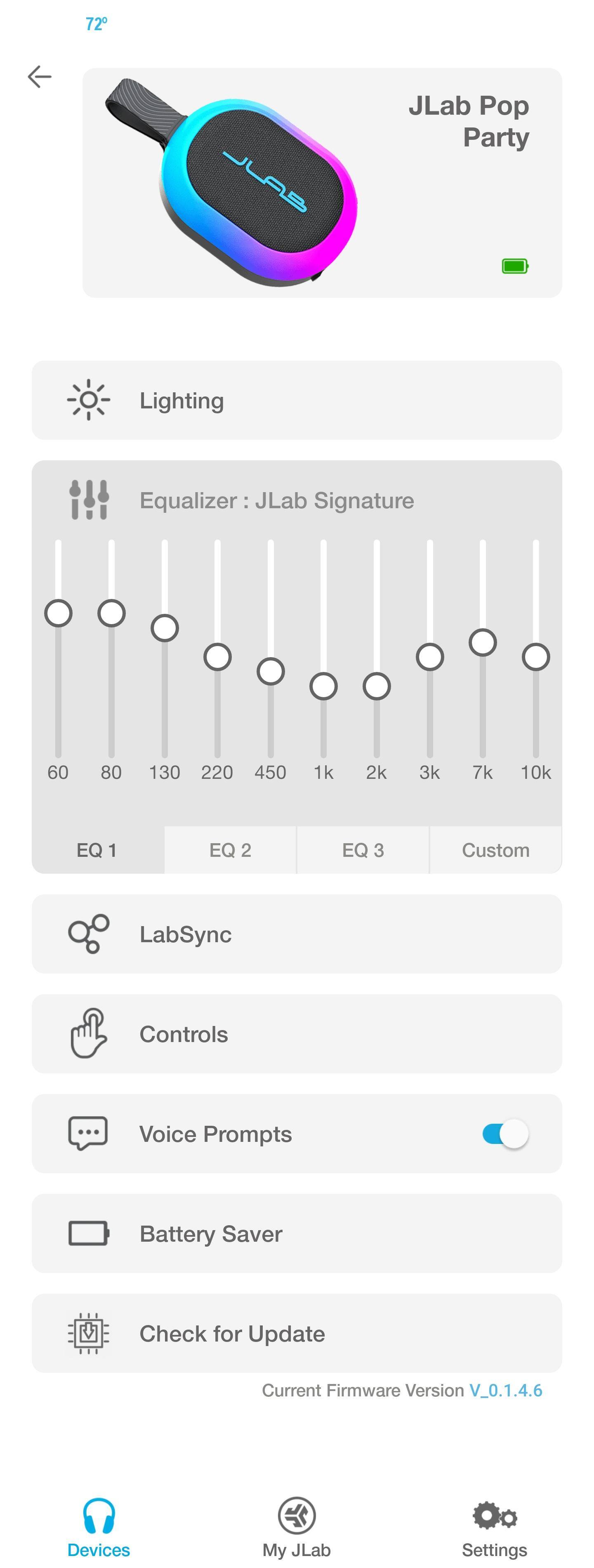Screen dimensions: 594x1568
Task: Open the Settings tab
Action: [494, 1528]
